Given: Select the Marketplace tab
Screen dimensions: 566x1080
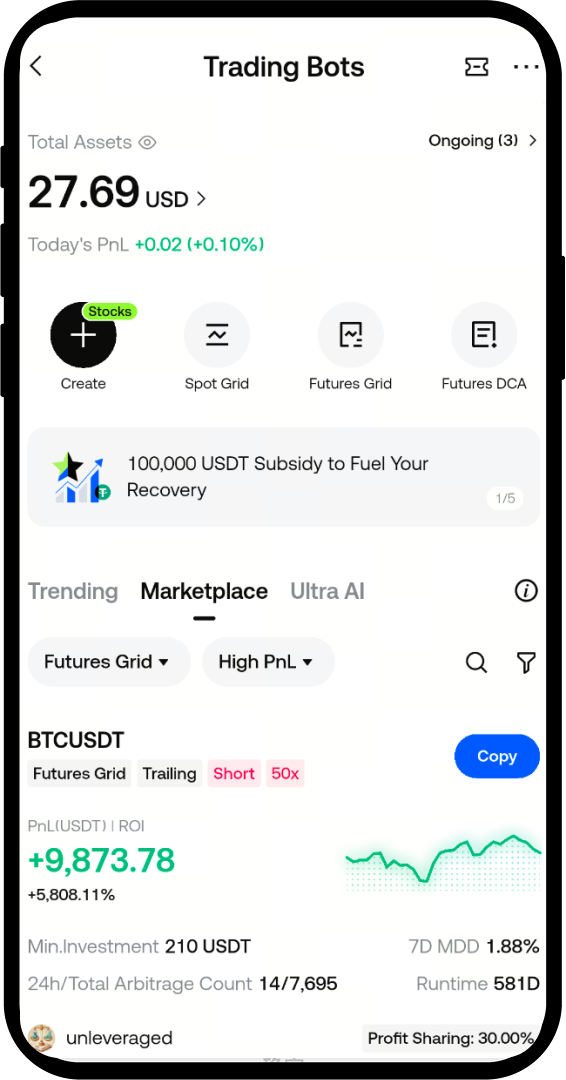Looking at the screenshot, I should point(204,591).
